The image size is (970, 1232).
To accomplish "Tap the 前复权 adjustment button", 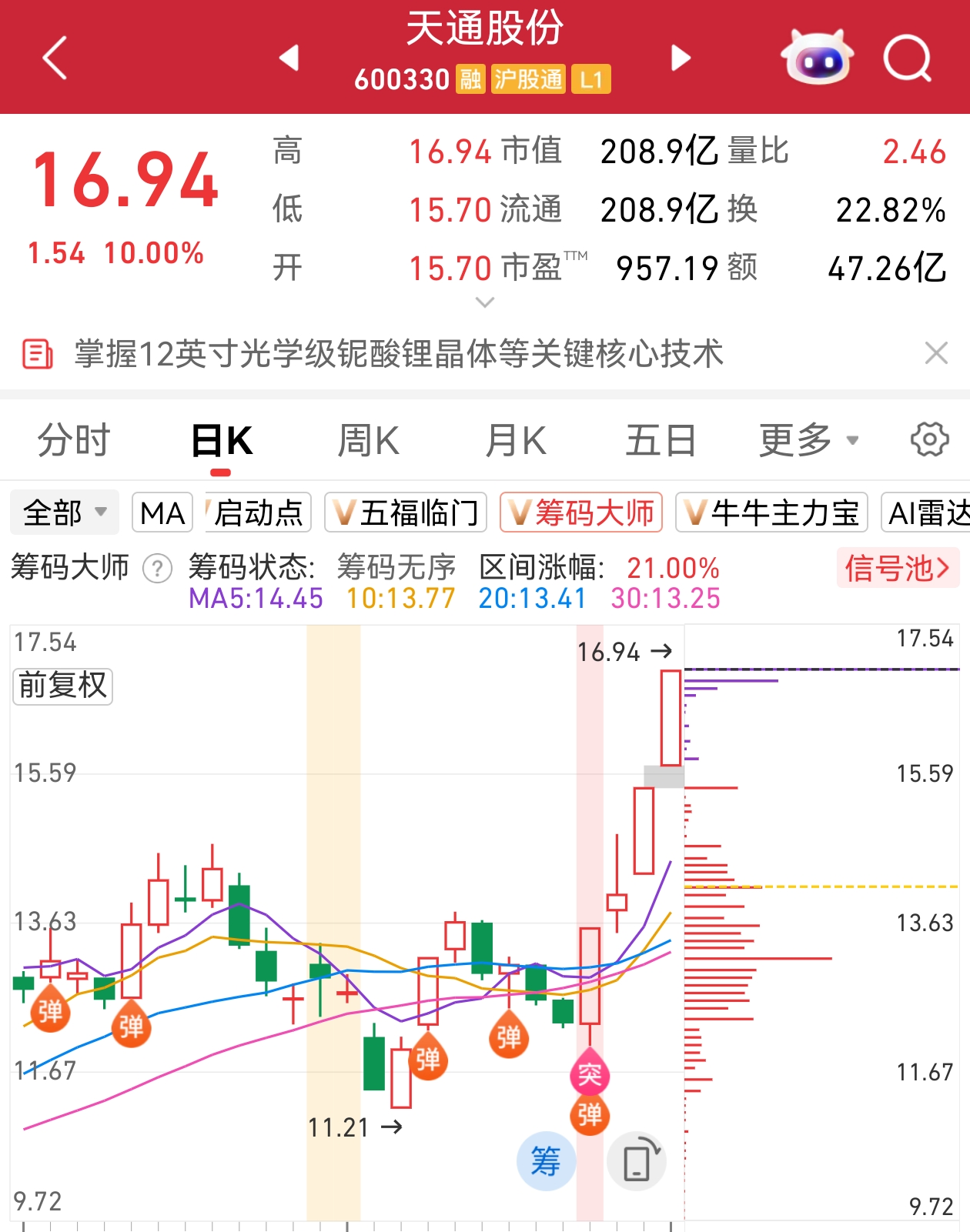I will point(63,685).
